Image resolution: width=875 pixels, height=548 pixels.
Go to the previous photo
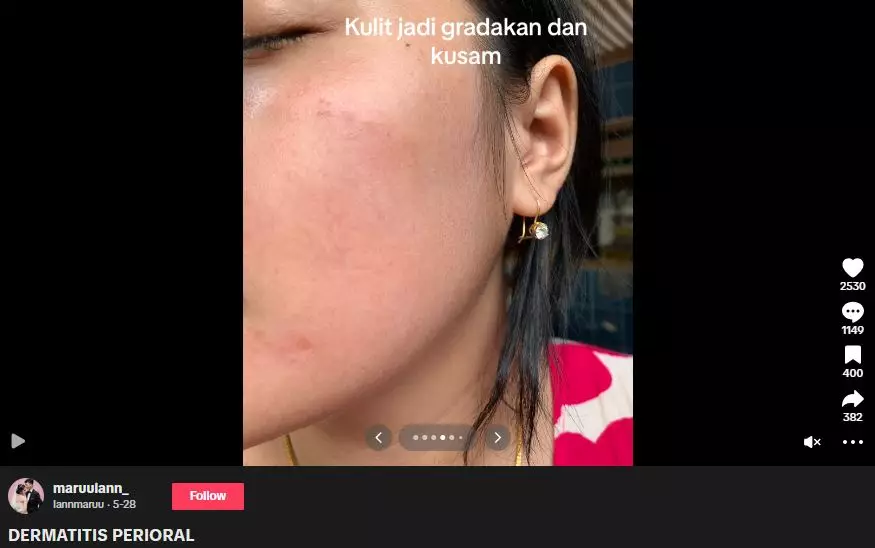click(x=378, y=438)
